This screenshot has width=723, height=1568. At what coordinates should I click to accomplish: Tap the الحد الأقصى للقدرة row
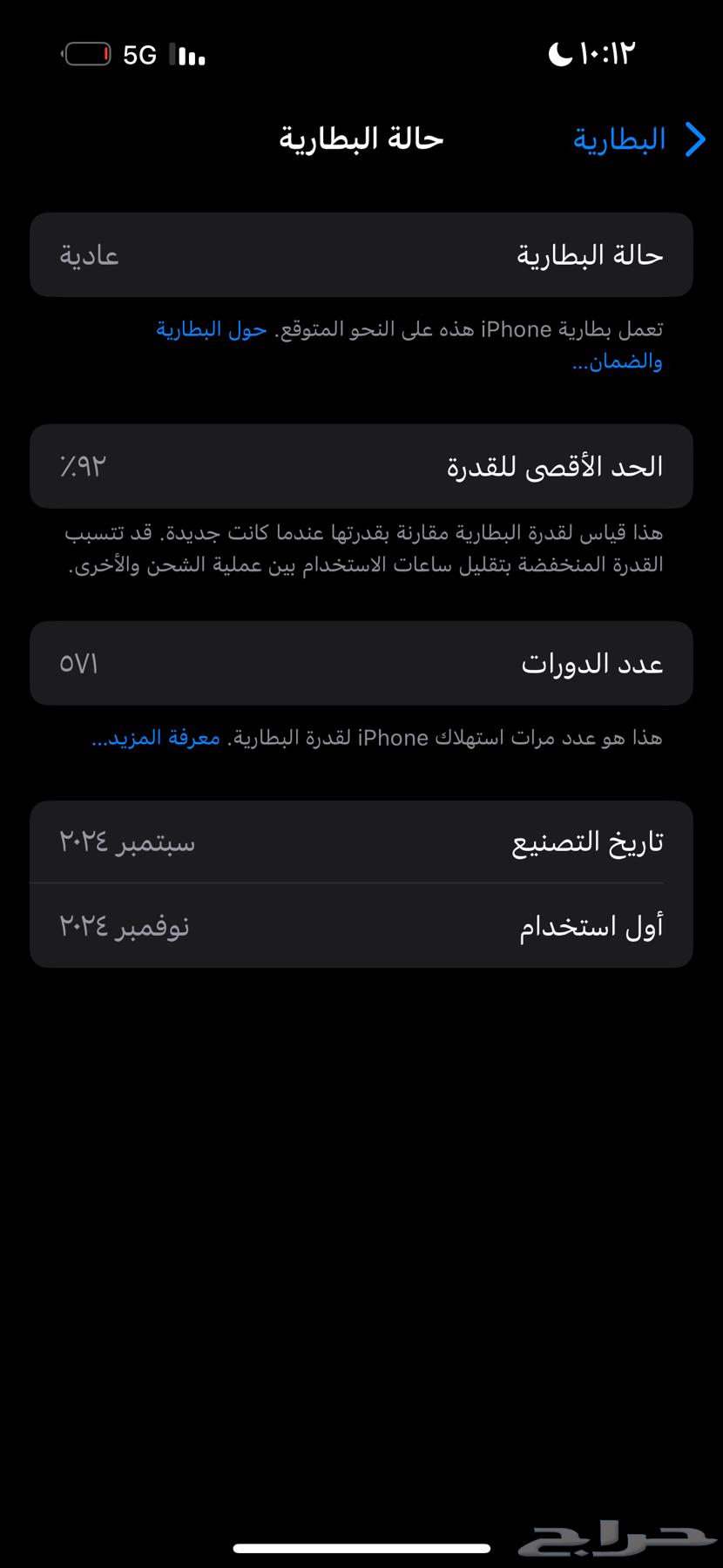361,466
